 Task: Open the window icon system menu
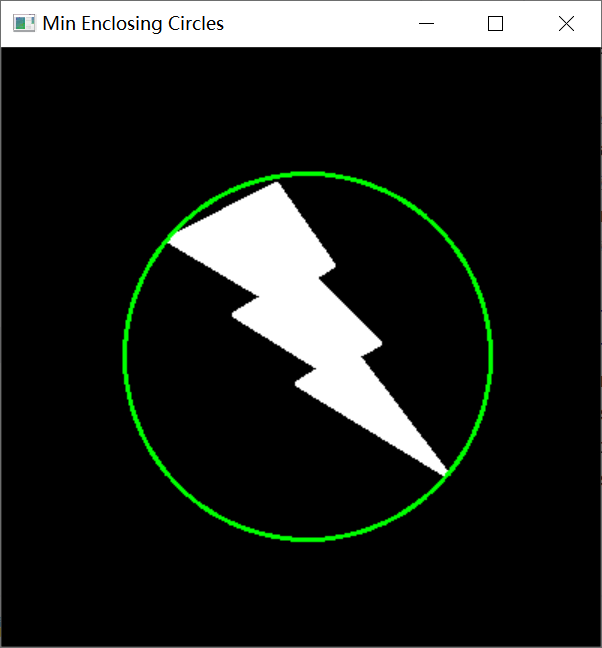(24, 24)
